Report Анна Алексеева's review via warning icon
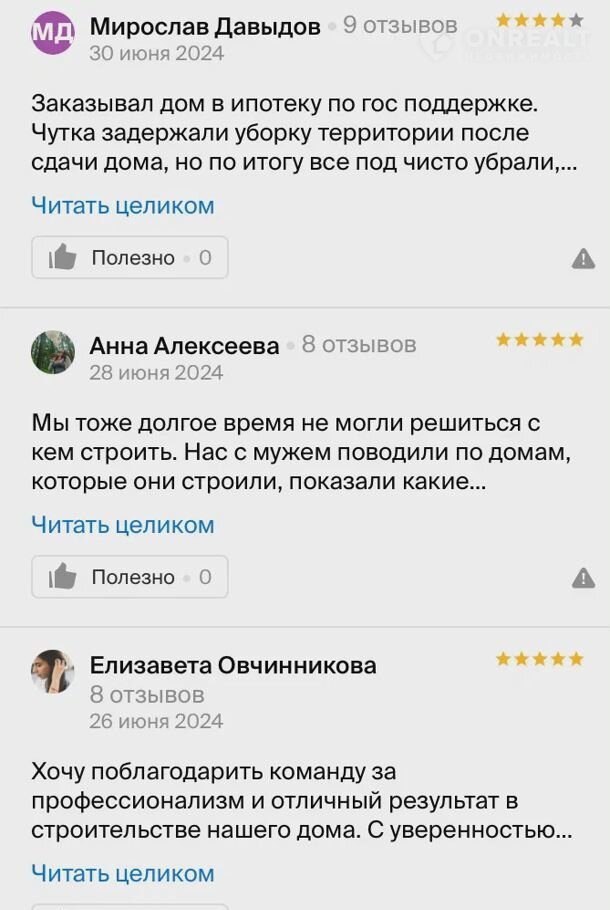This screenshot has width=610, height=910. pyautogui.click(x=583, y=578)
